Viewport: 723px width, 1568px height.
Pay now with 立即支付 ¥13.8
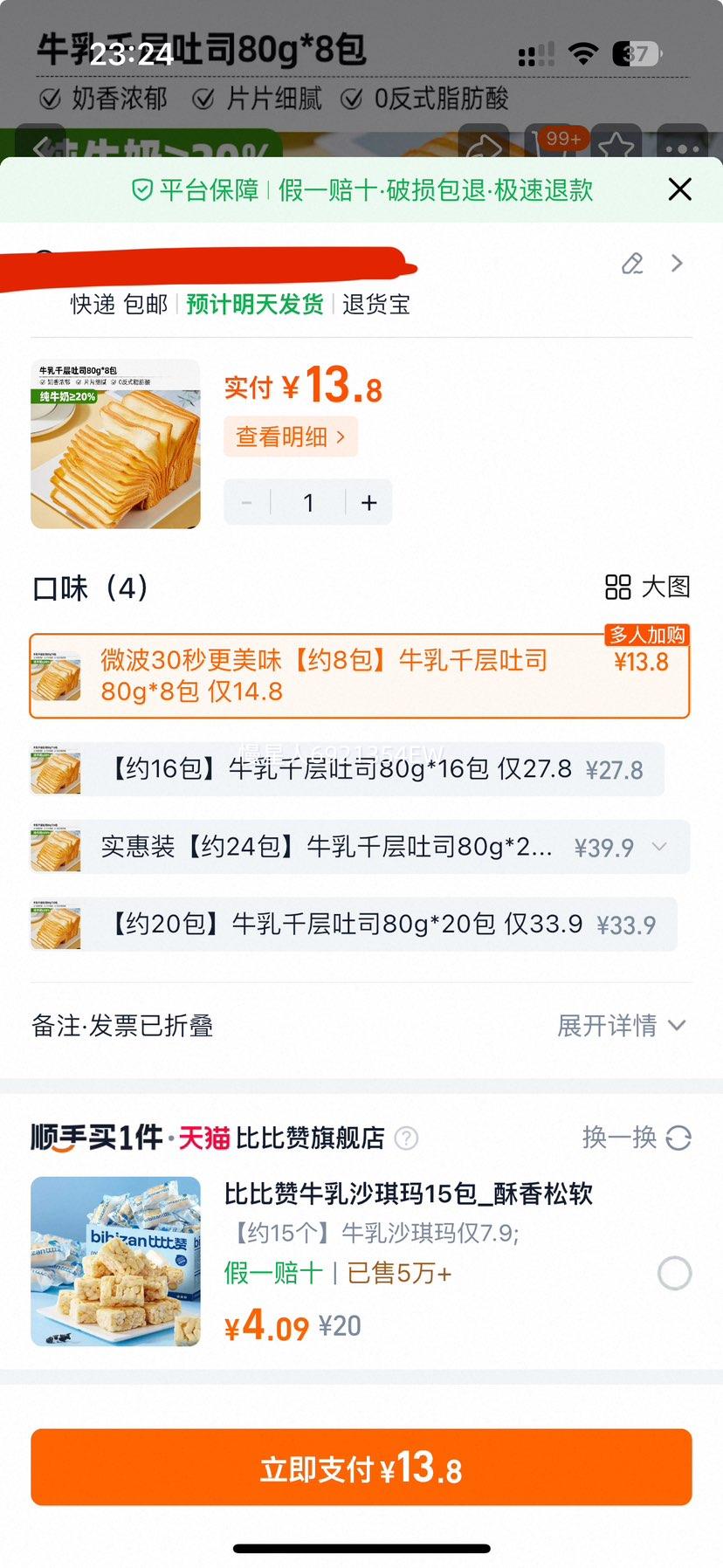[361, 1467]
